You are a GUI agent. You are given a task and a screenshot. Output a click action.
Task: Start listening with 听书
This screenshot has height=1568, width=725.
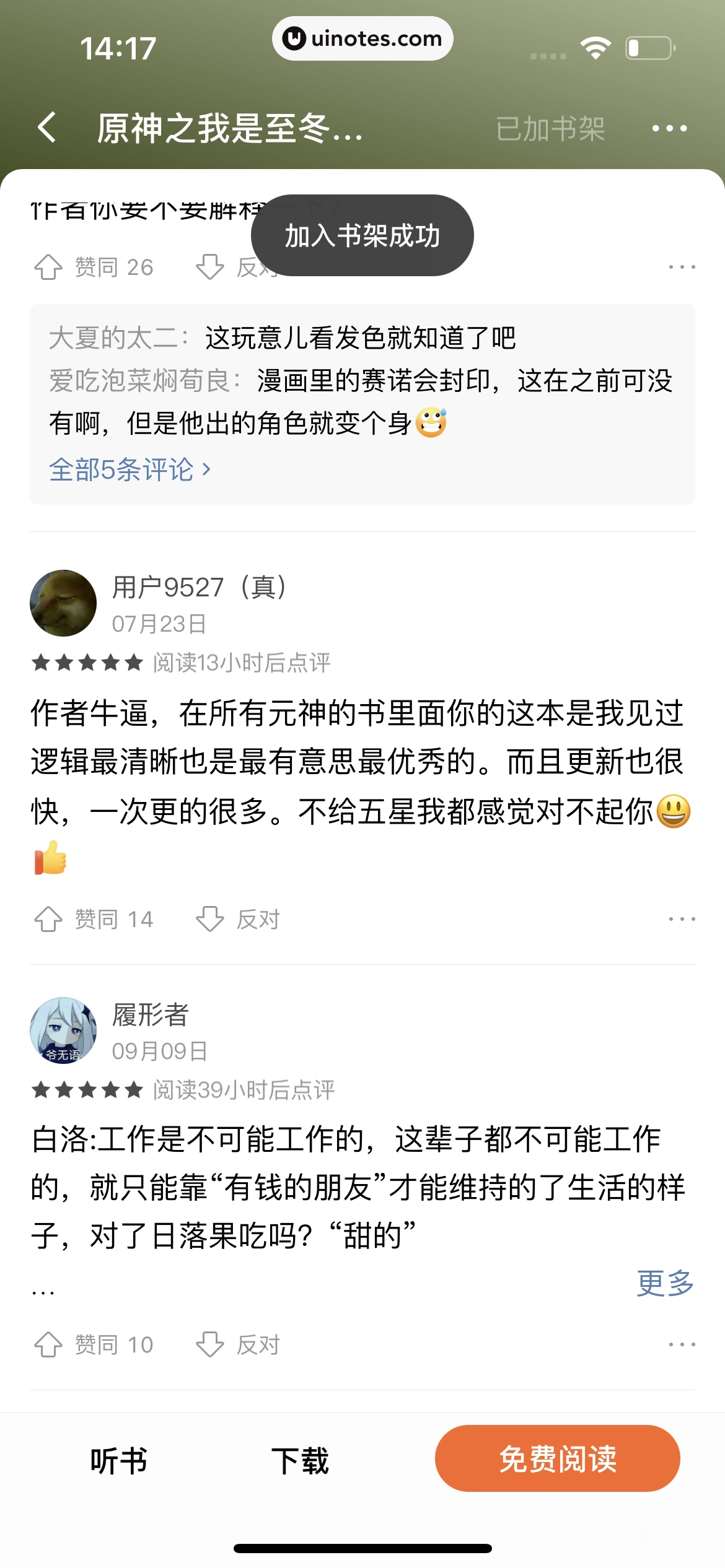tap(119, 1460)
